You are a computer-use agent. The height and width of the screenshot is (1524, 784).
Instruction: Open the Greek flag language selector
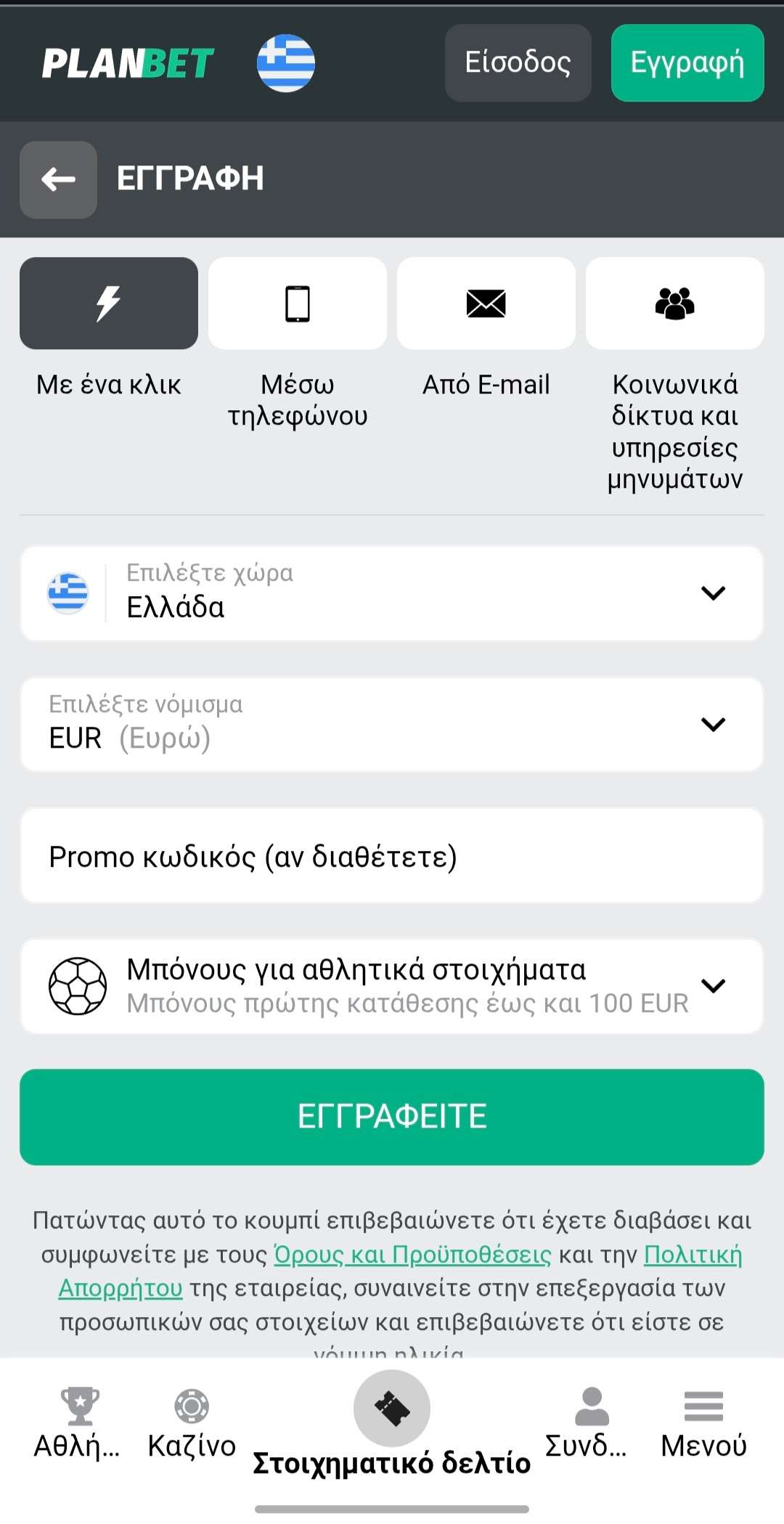click(x=285, y=63)
